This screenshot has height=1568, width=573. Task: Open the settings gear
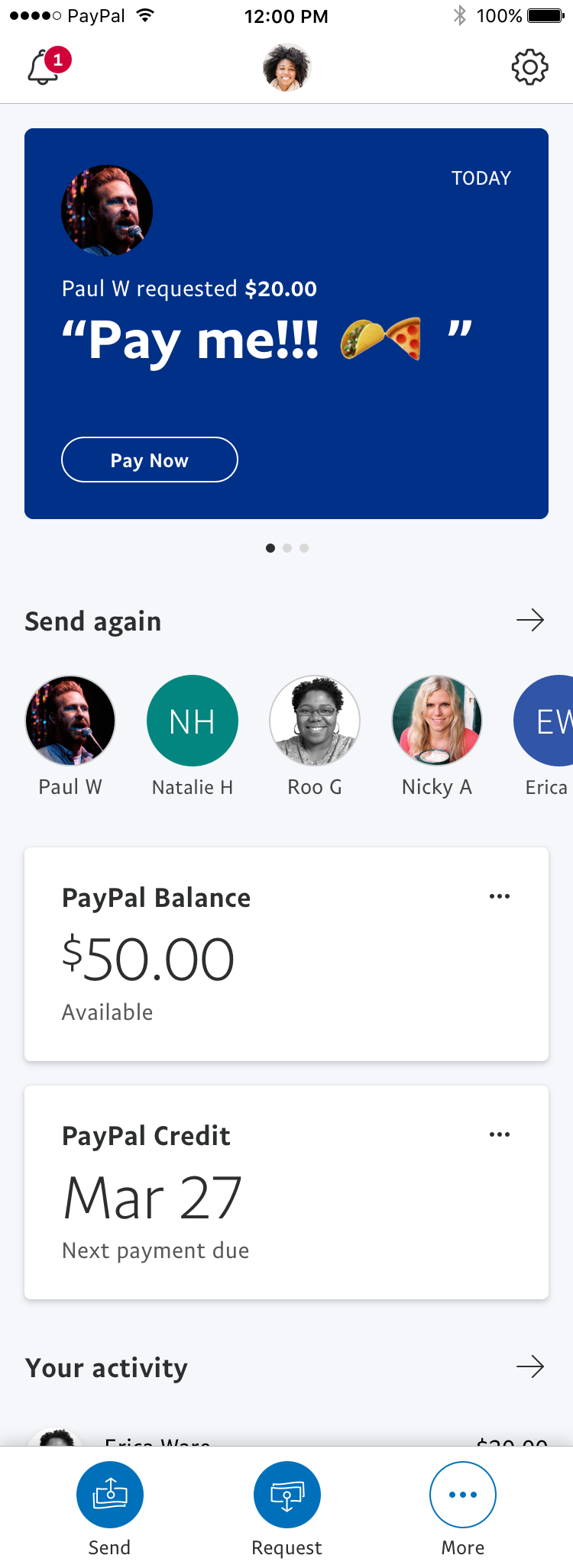(x=529, y=67)
